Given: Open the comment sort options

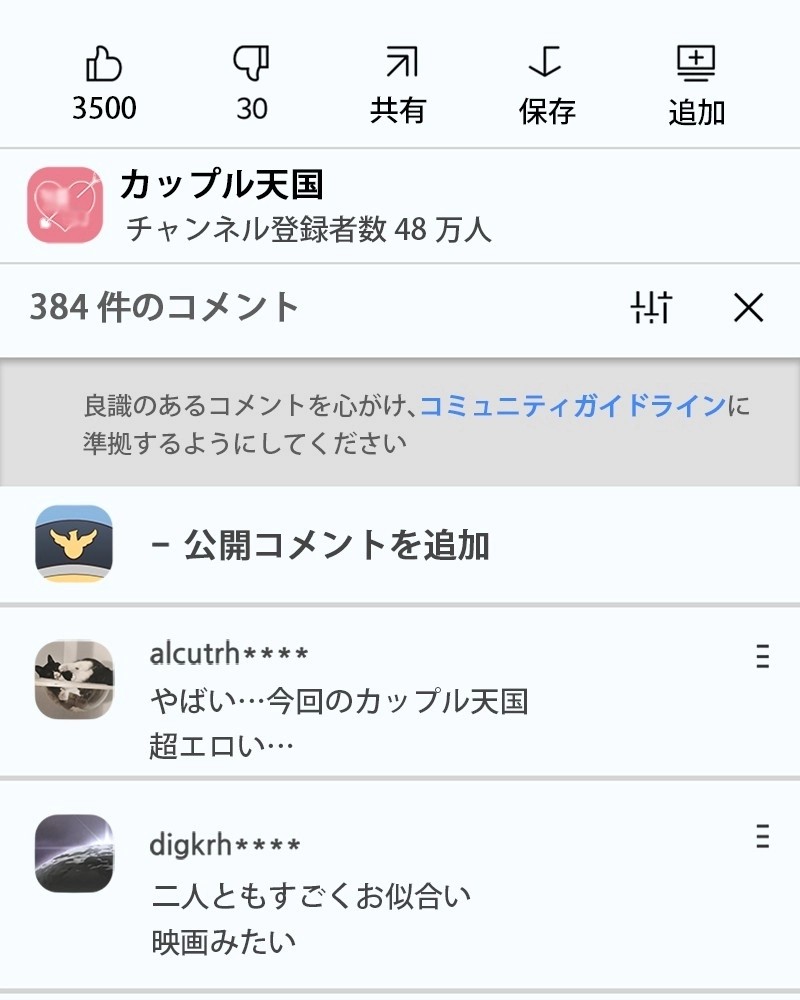Looking at the screenshot, I should [x=651, y=308].
